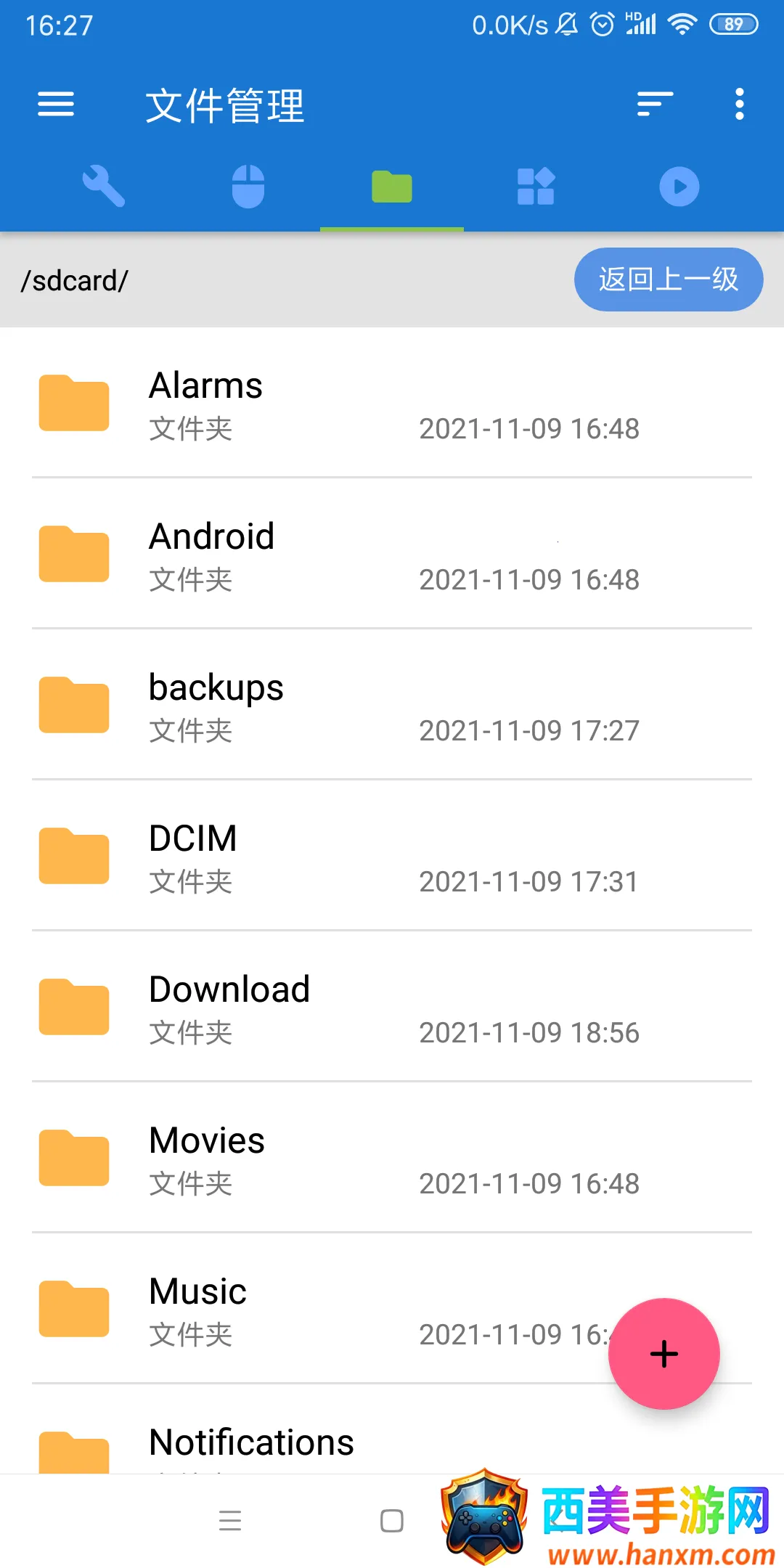The width and height of the screenshot is (784, 1568).
Task: Tap 返回上一级 to go up a level
Action: tap(668, 279)
